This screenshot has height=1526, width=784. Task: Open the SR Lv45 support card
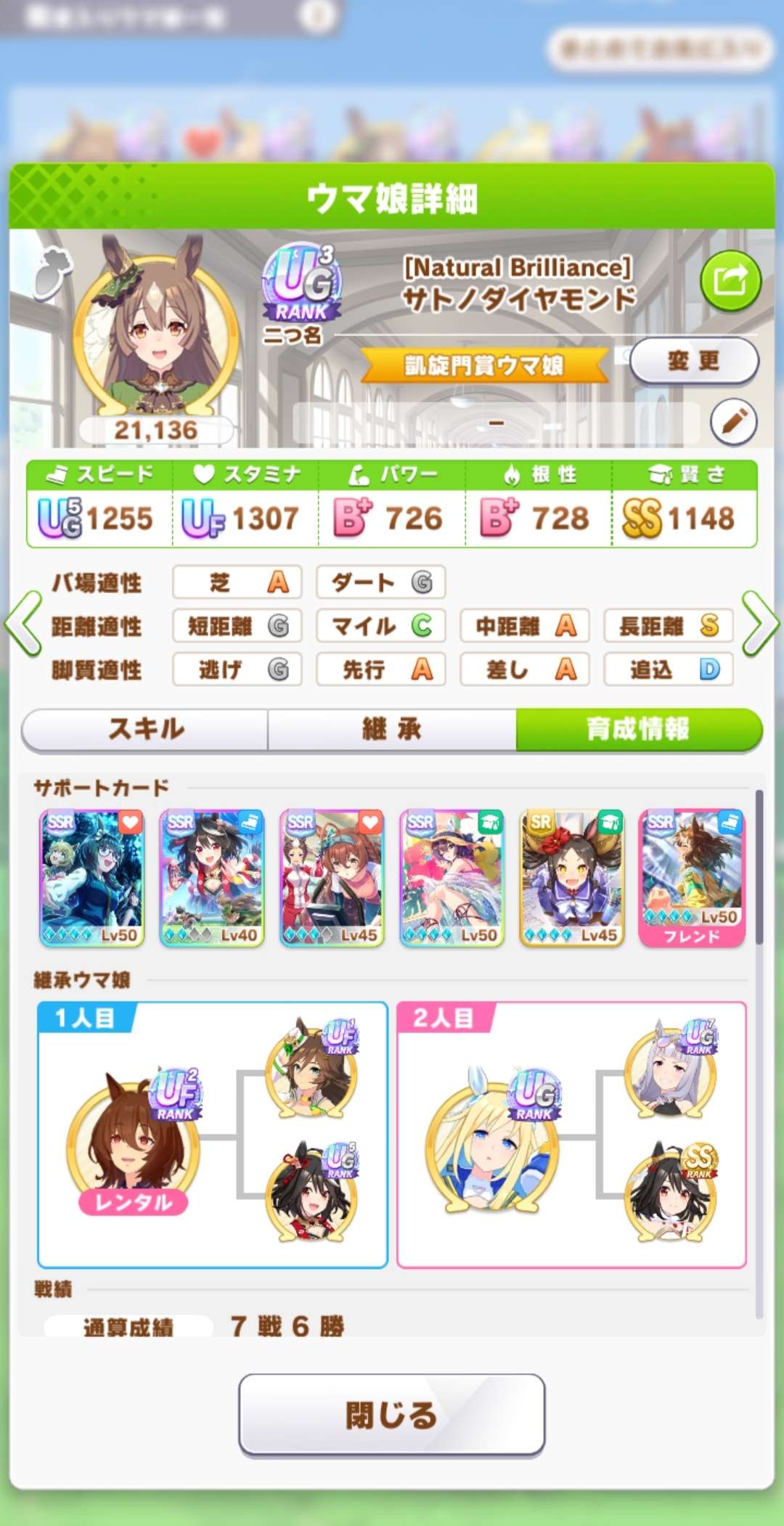pyautogui.click(x=572, y=878)
